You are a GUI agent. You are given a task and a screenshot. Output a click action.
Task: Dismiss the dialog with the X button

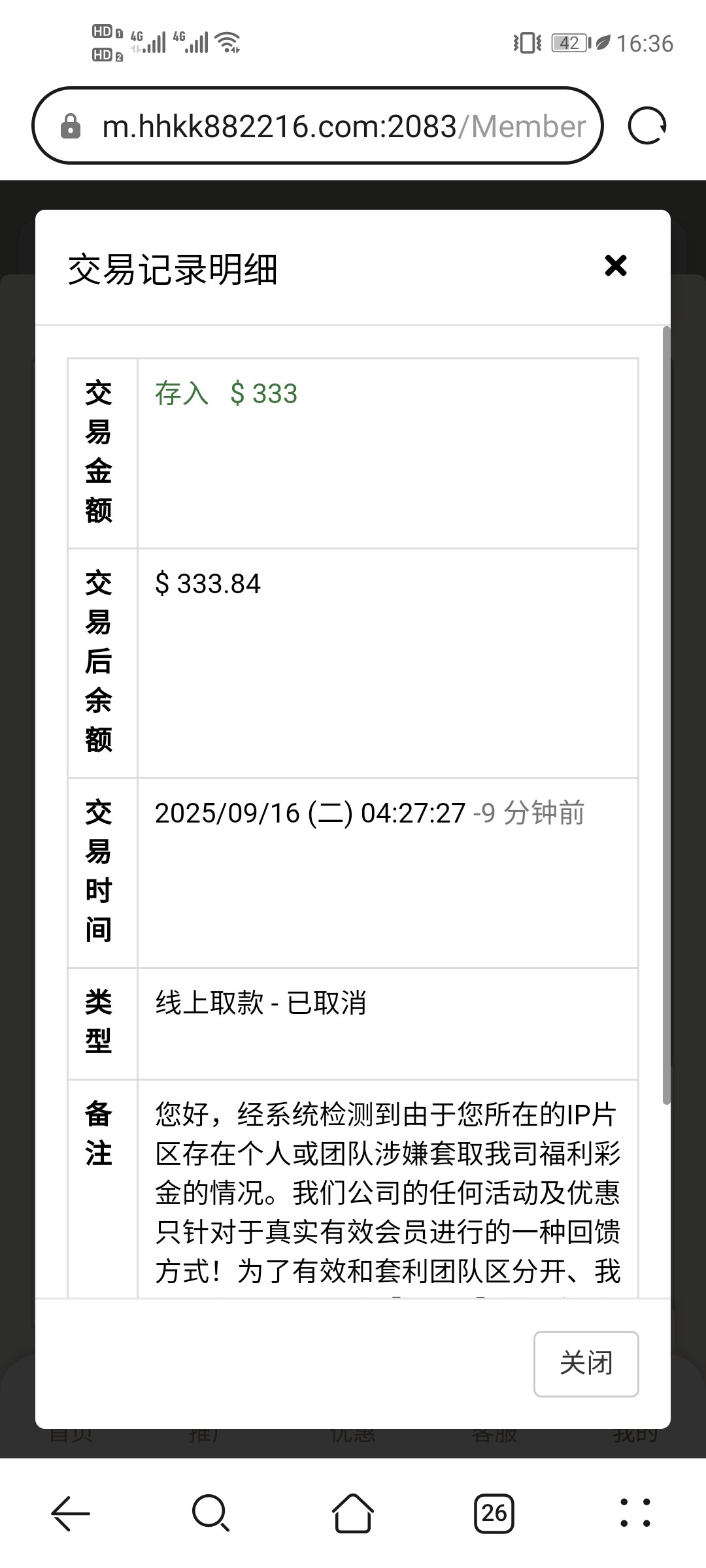point(615,267)
